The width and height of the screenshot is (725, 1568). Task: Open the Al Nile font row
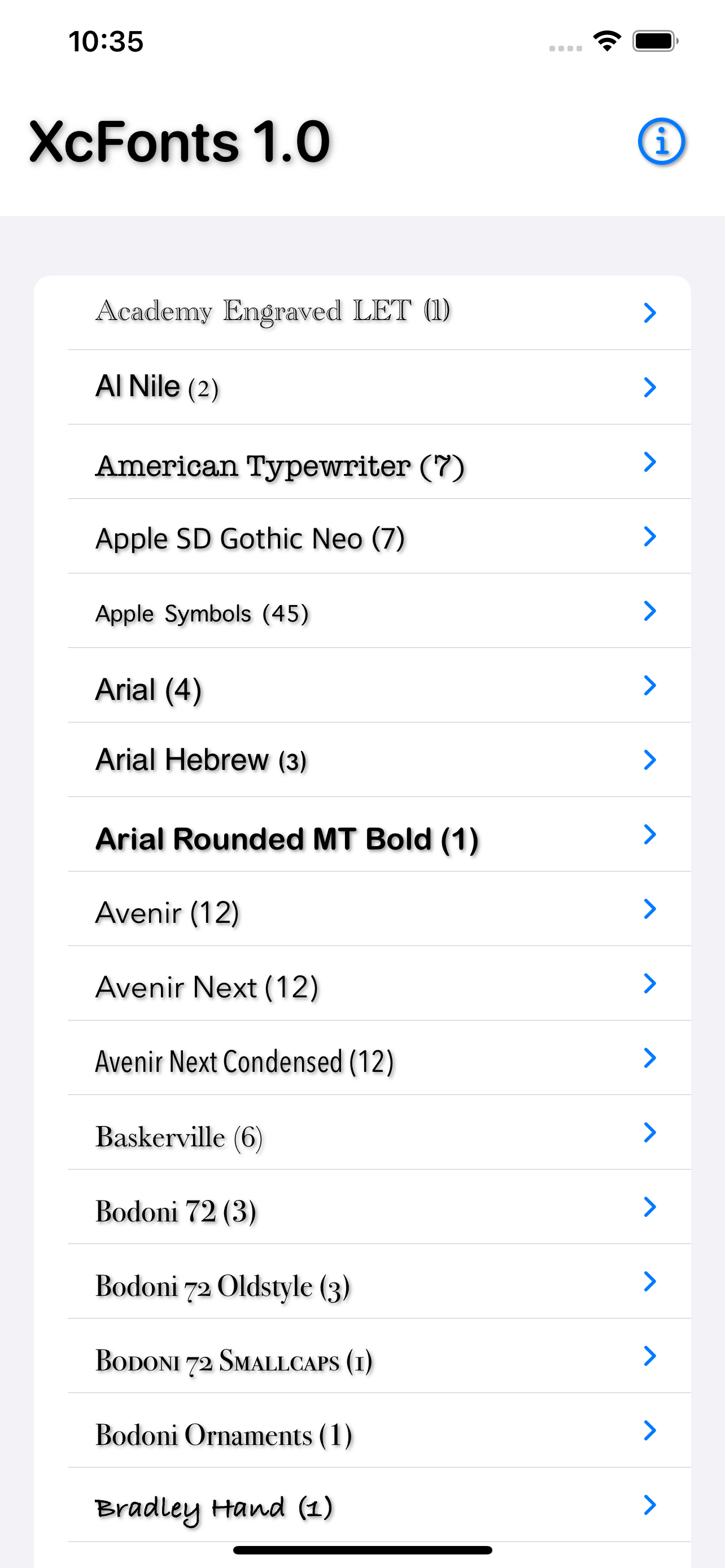[x=362, y=387]
